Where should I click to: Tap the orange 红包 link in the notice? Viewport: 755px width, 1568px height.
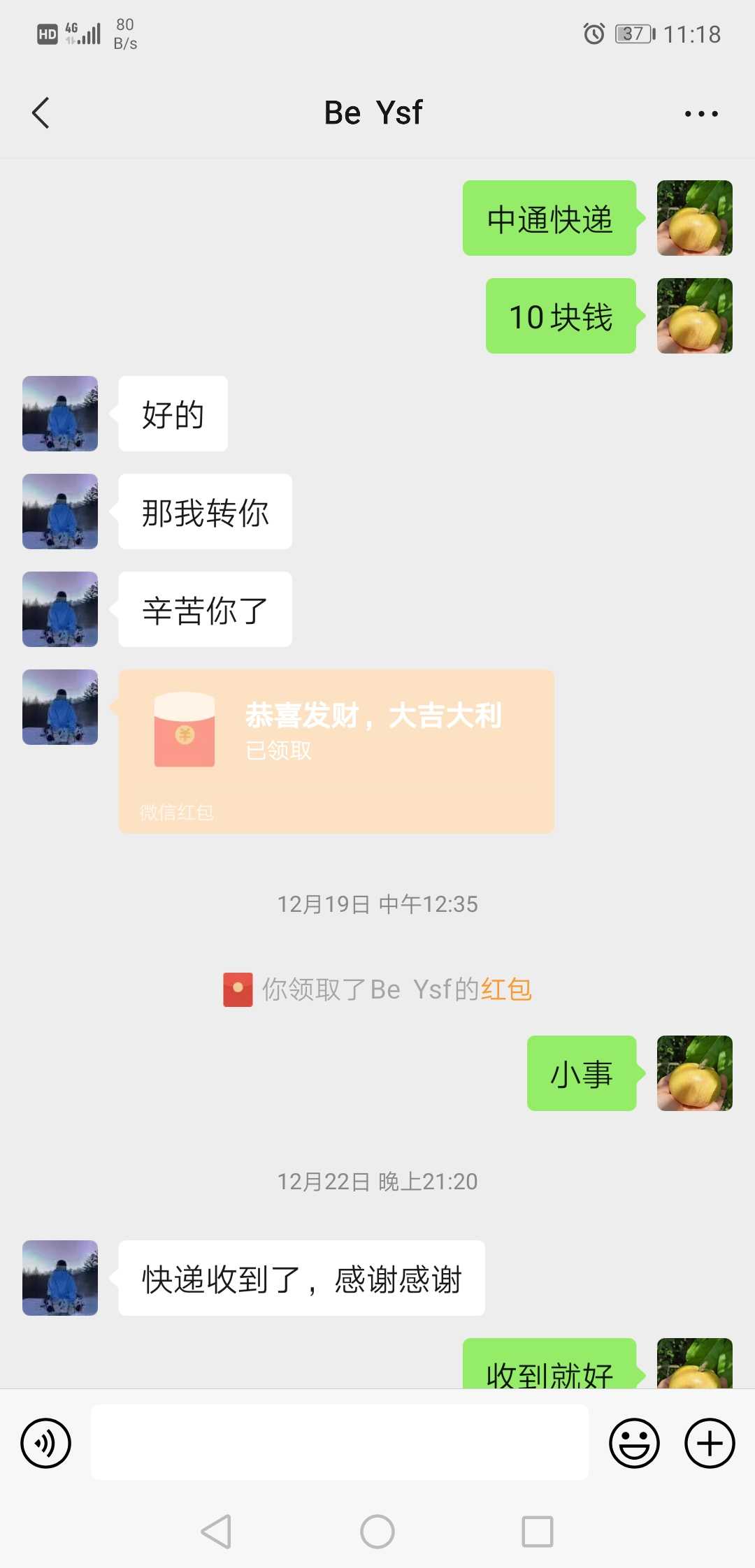pos(506,989)
